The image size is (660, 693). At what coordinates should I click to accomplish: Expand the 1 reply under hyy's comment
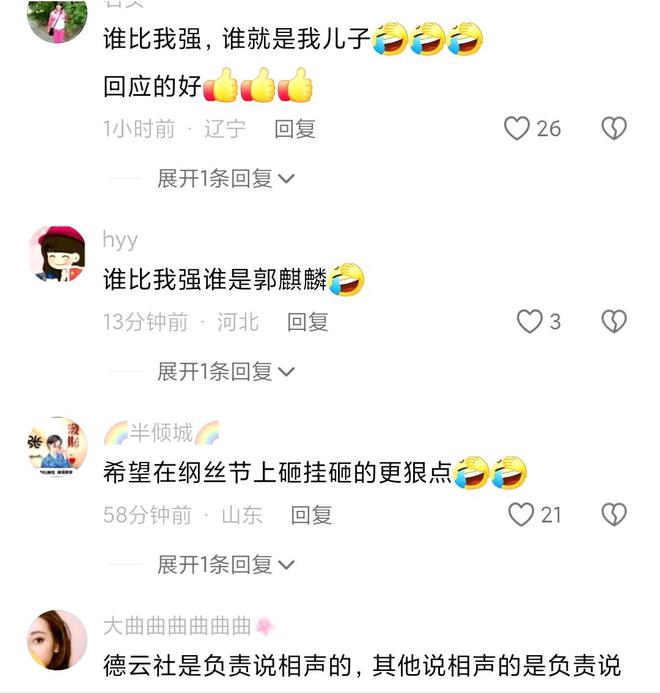point(226,372)
